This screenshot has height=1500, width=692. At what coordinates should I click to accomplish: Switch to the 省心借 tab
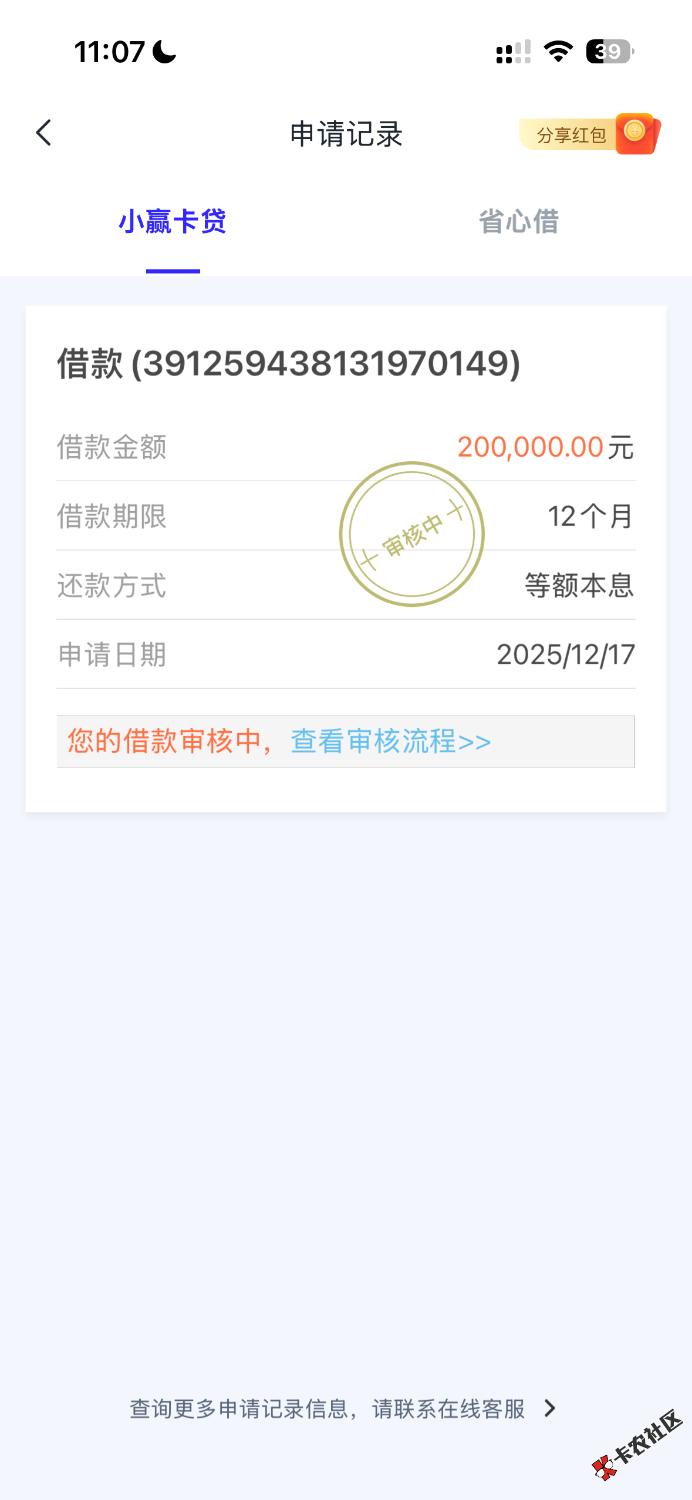coord(518,222)
